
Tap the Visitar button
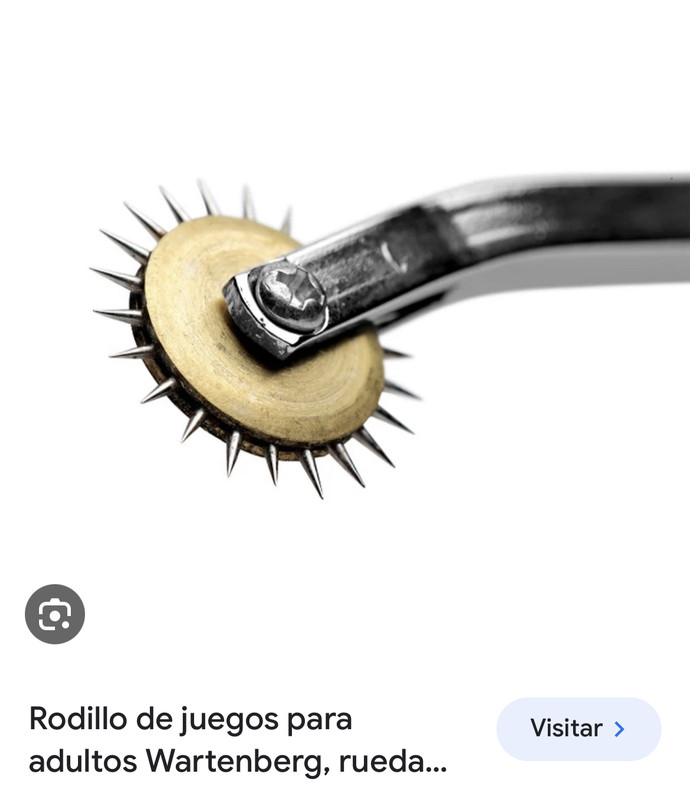[578, 729]
